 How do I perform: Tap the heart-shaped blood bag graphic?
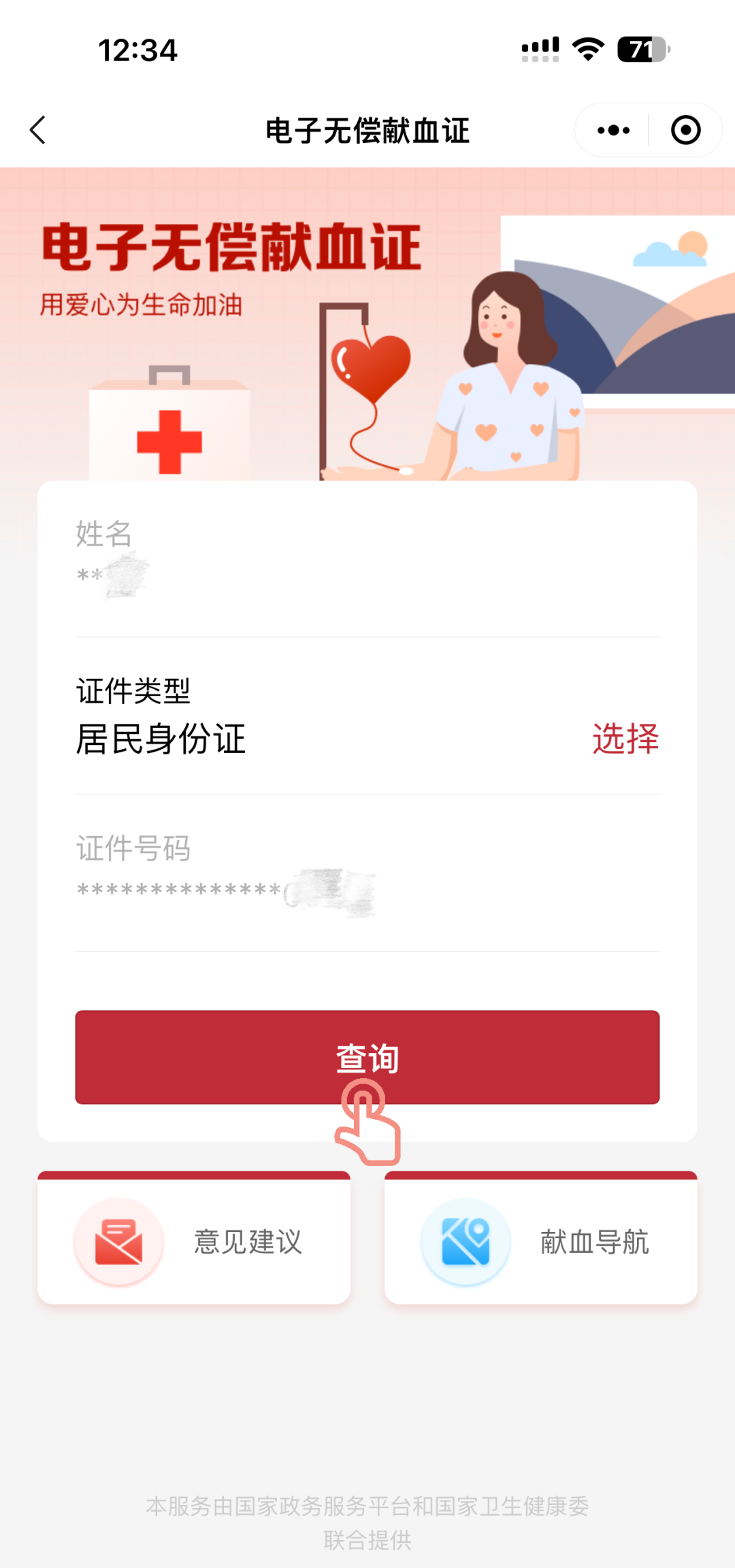[371, 367]
